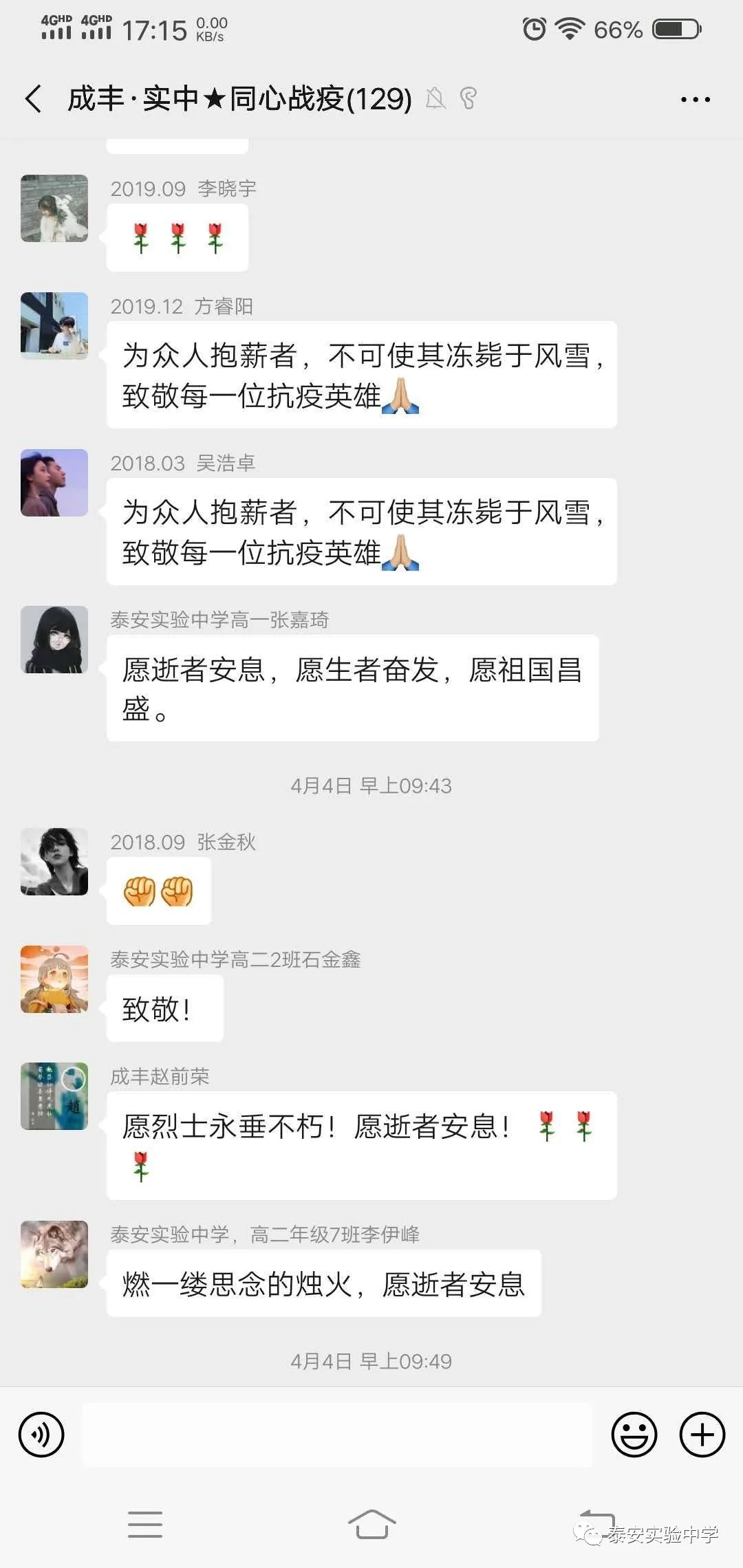Open the plus attachments menu
The height and width of the screenshot is (1568, 743).
pos(702,1435)
